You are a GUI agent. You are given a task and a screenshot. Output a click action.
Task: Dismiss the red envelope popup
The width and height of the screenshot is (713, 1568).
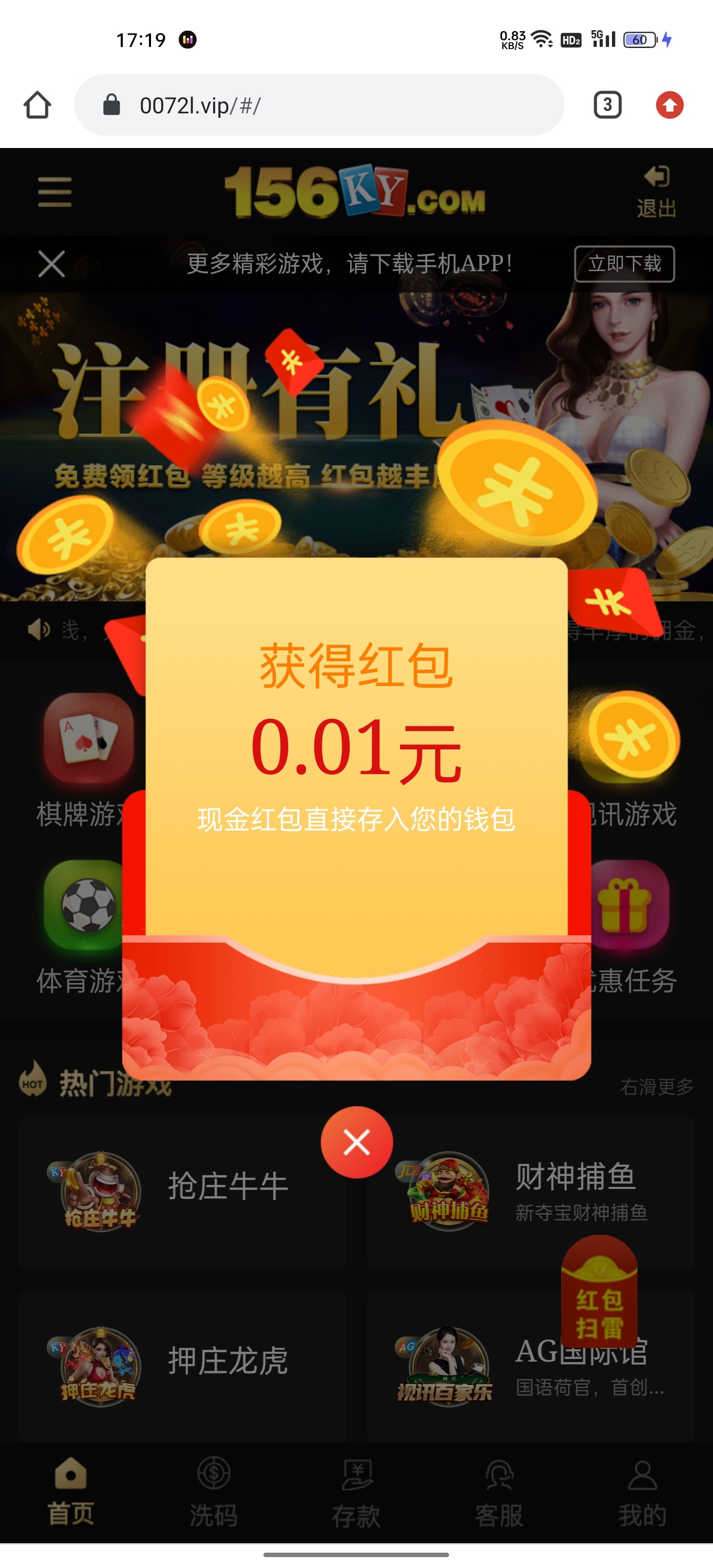(x=356, y=1142)
